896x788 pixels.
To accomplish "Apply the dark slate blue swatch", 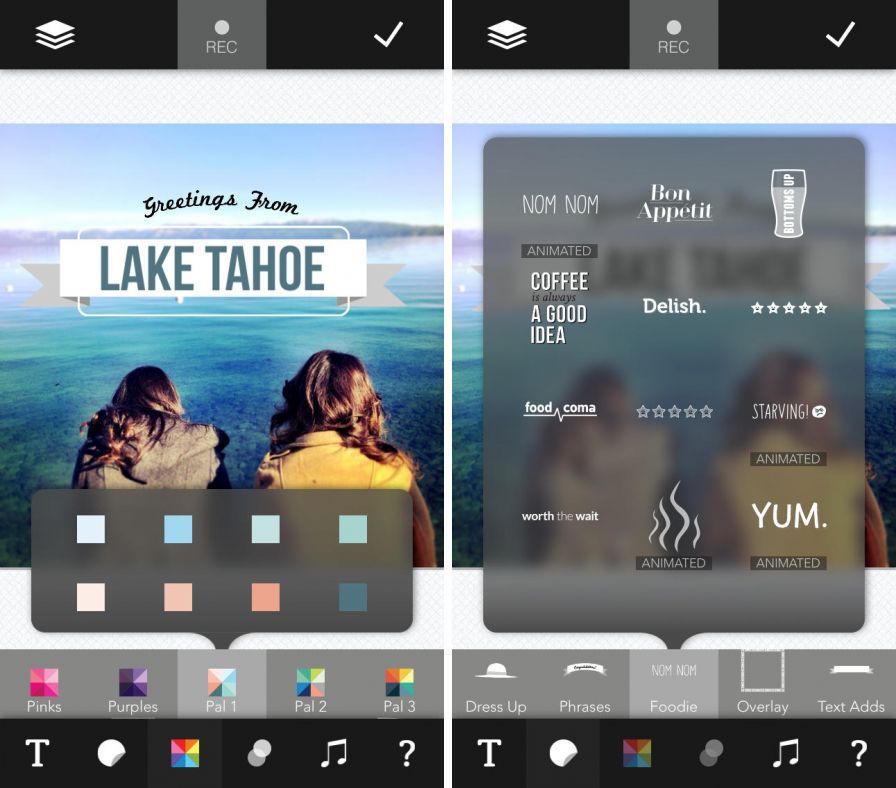I will 352,597.
